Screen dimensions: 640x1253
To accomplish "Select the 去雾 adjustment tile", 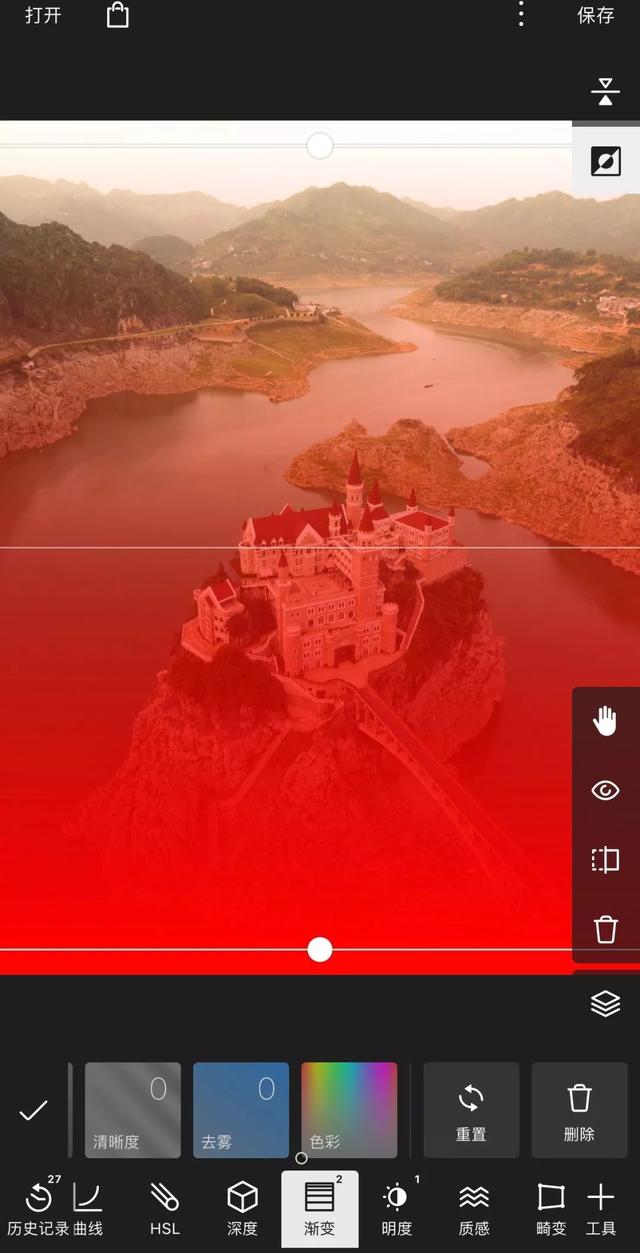I will tap(241, 1110).
